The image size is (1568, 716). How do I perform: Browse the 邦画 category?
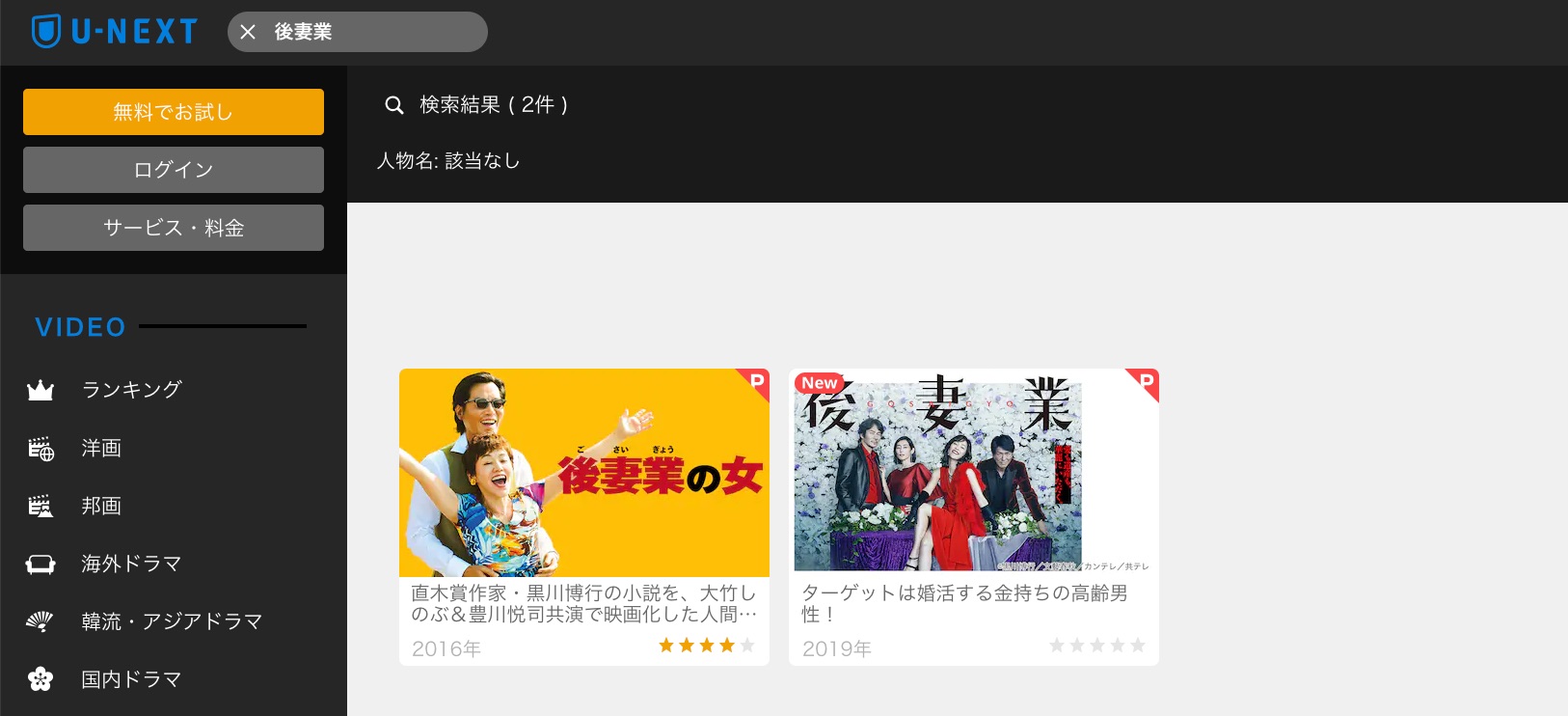click(101, 506)
